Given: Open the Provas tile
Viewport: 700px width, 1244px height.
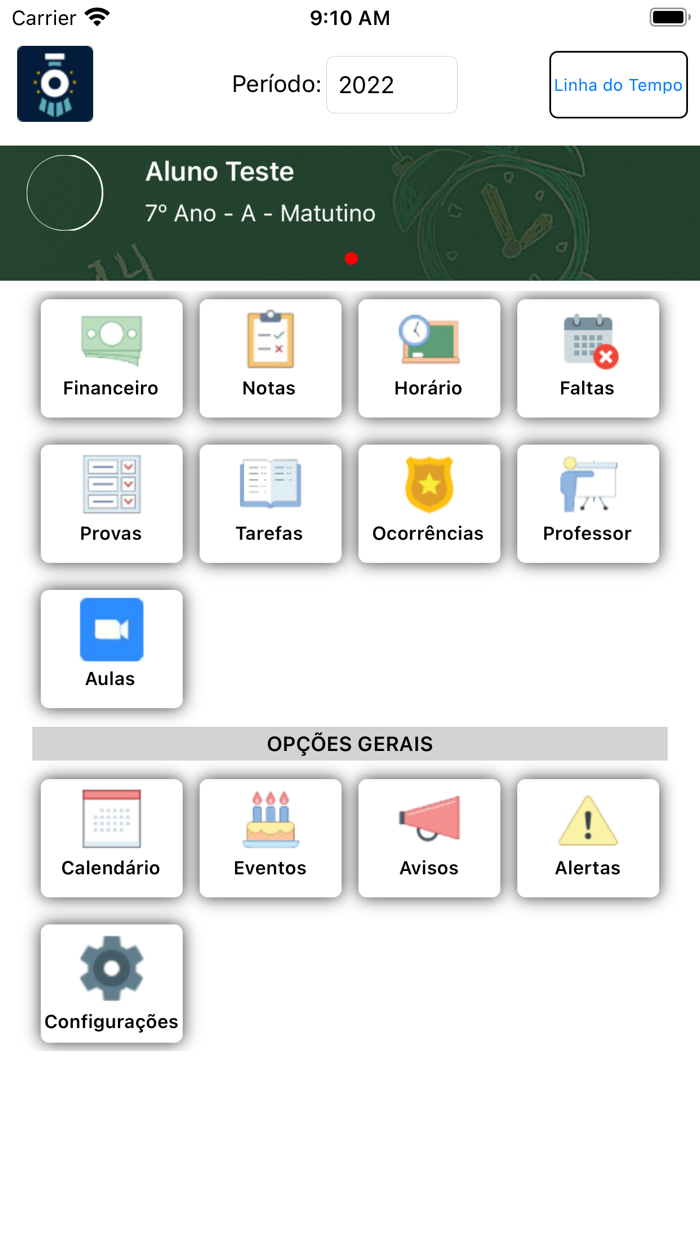Looking at the screenshot, I should (111, 503).
